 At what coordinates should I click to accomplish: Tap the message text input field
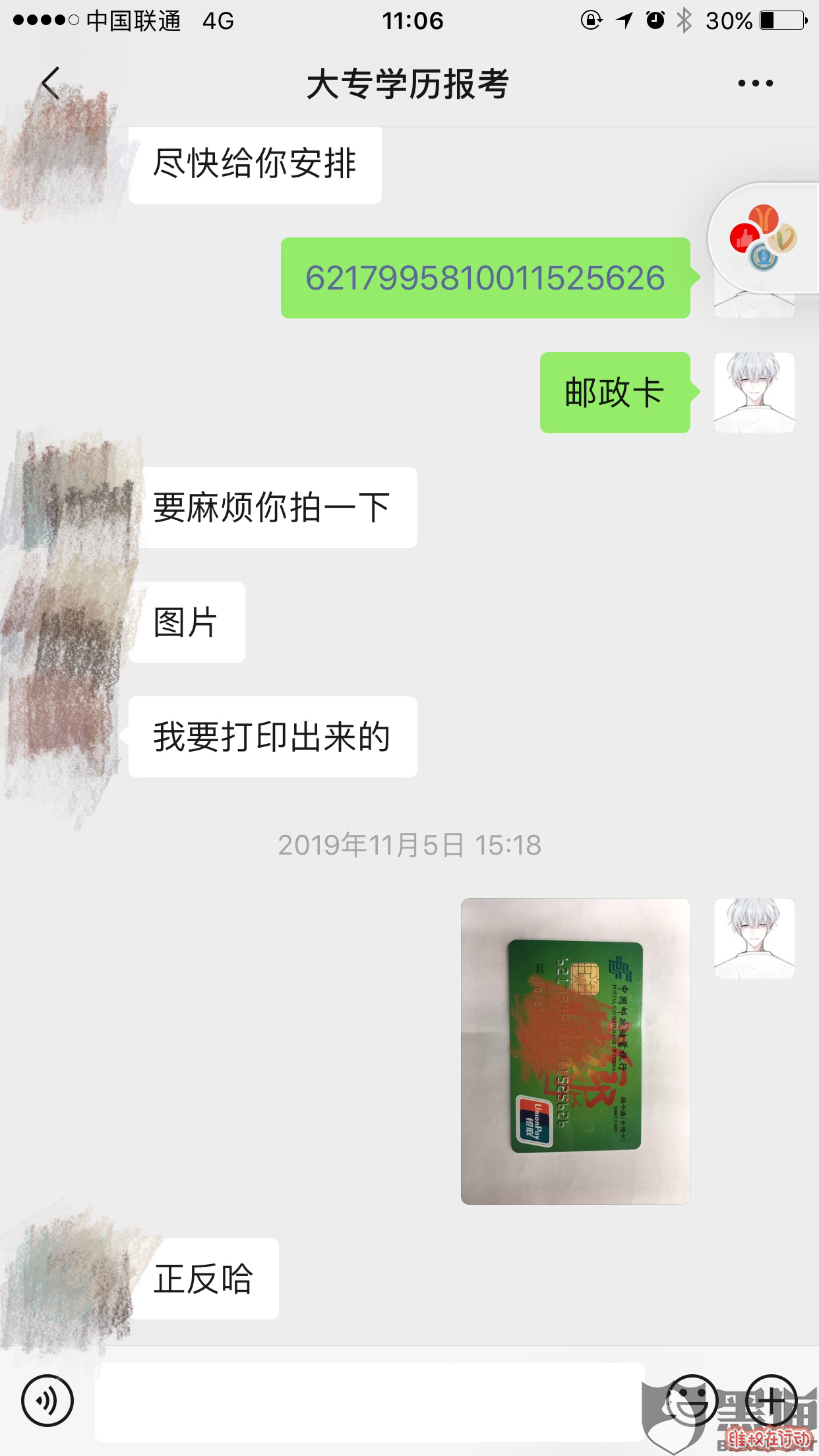369,1401
